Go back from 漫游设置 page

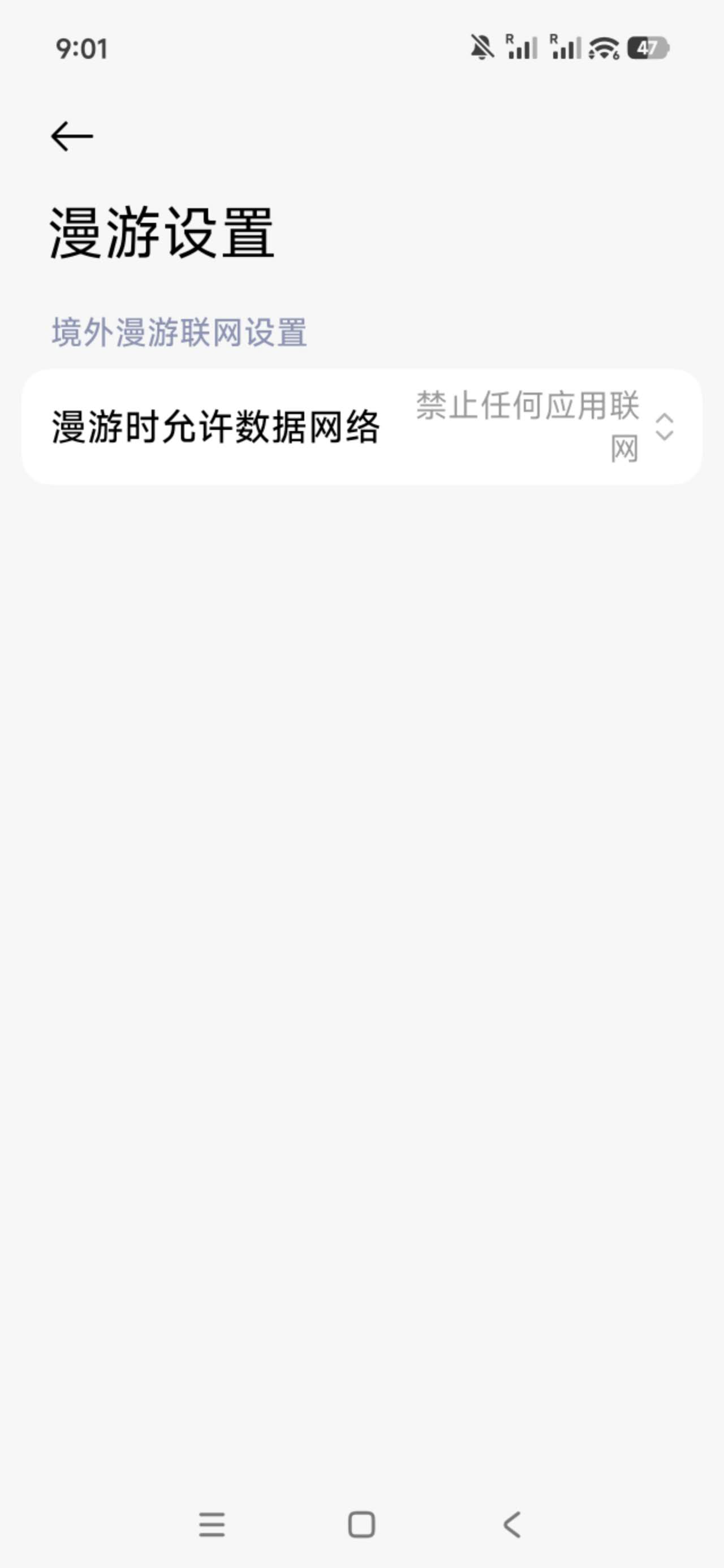pos(72,136)
